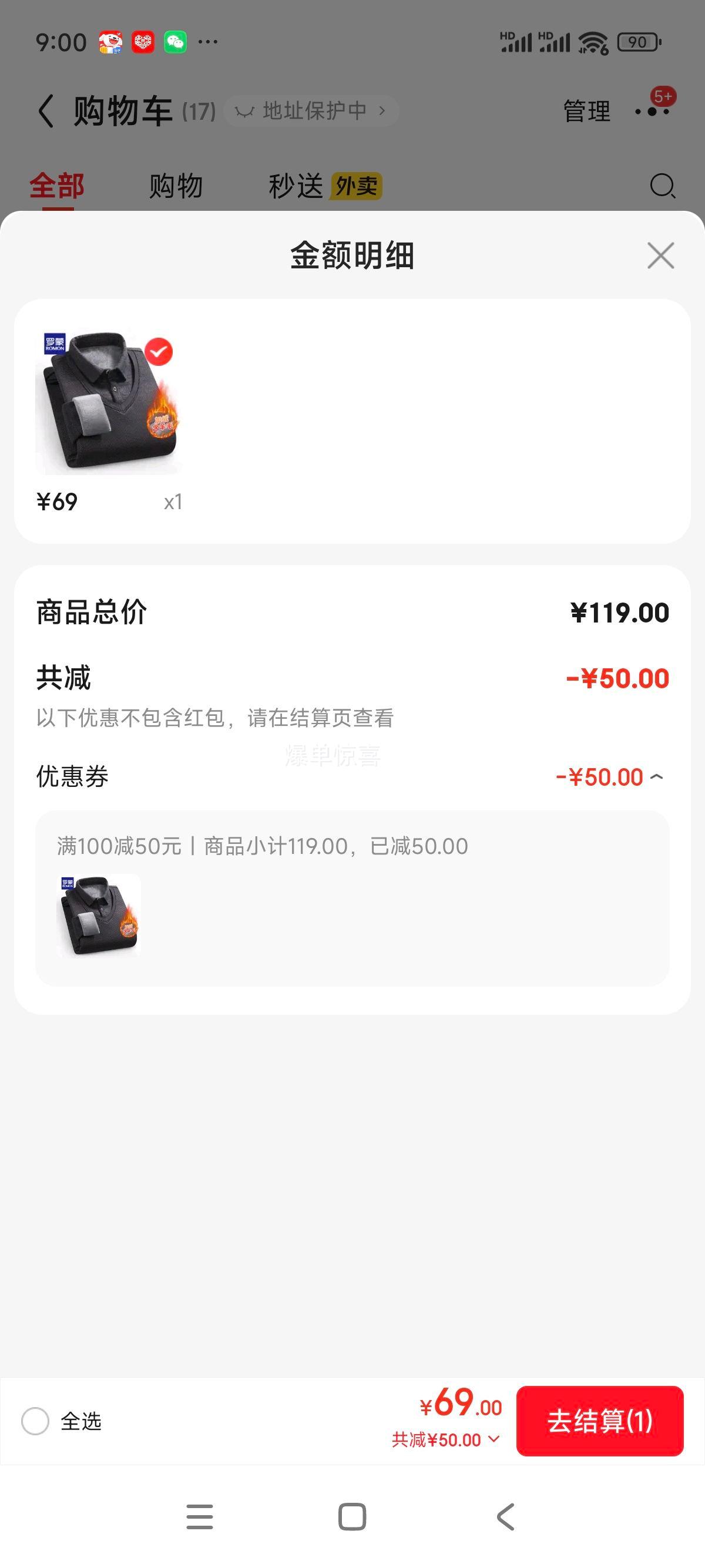The image size is (705, 1568).
Task: Tap the address protection icon near 地址保护中
Action: [246, 110]
